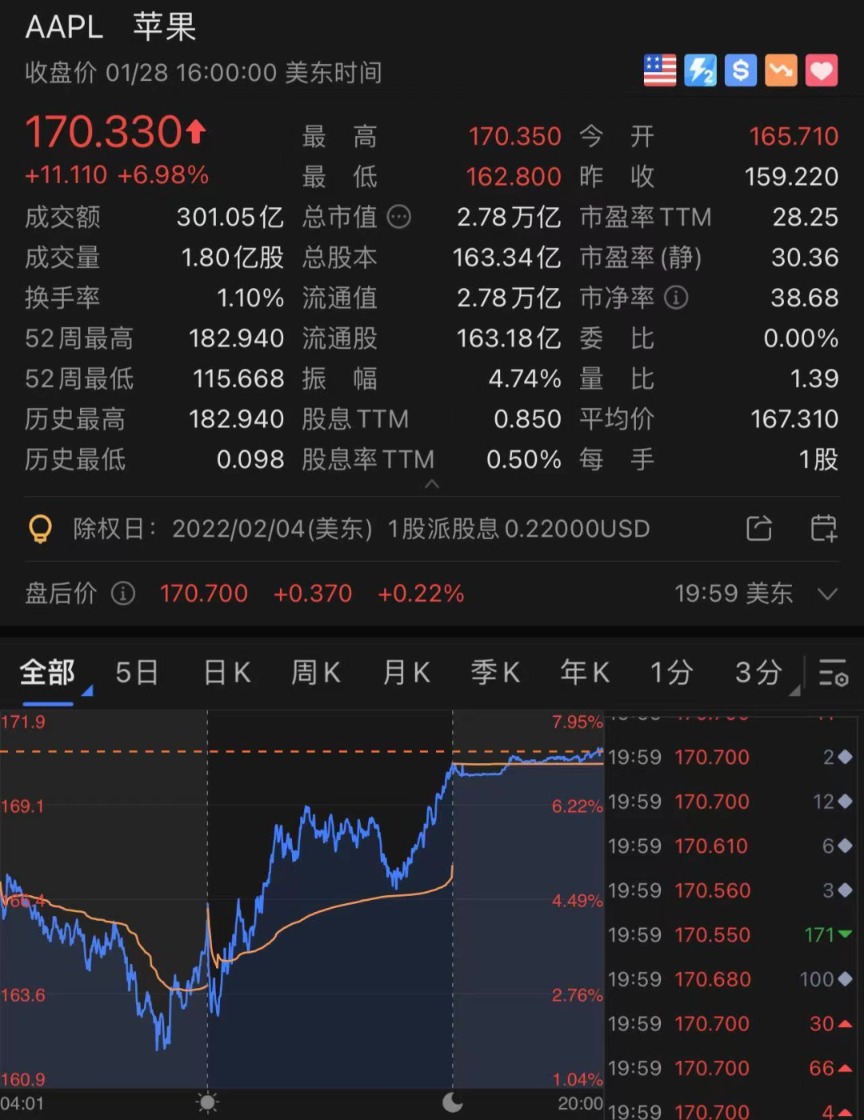The width and height of the screenshot is (864, 1120).
Task: Expand the 3分 interval chevron
Action: tap(797, 690)
